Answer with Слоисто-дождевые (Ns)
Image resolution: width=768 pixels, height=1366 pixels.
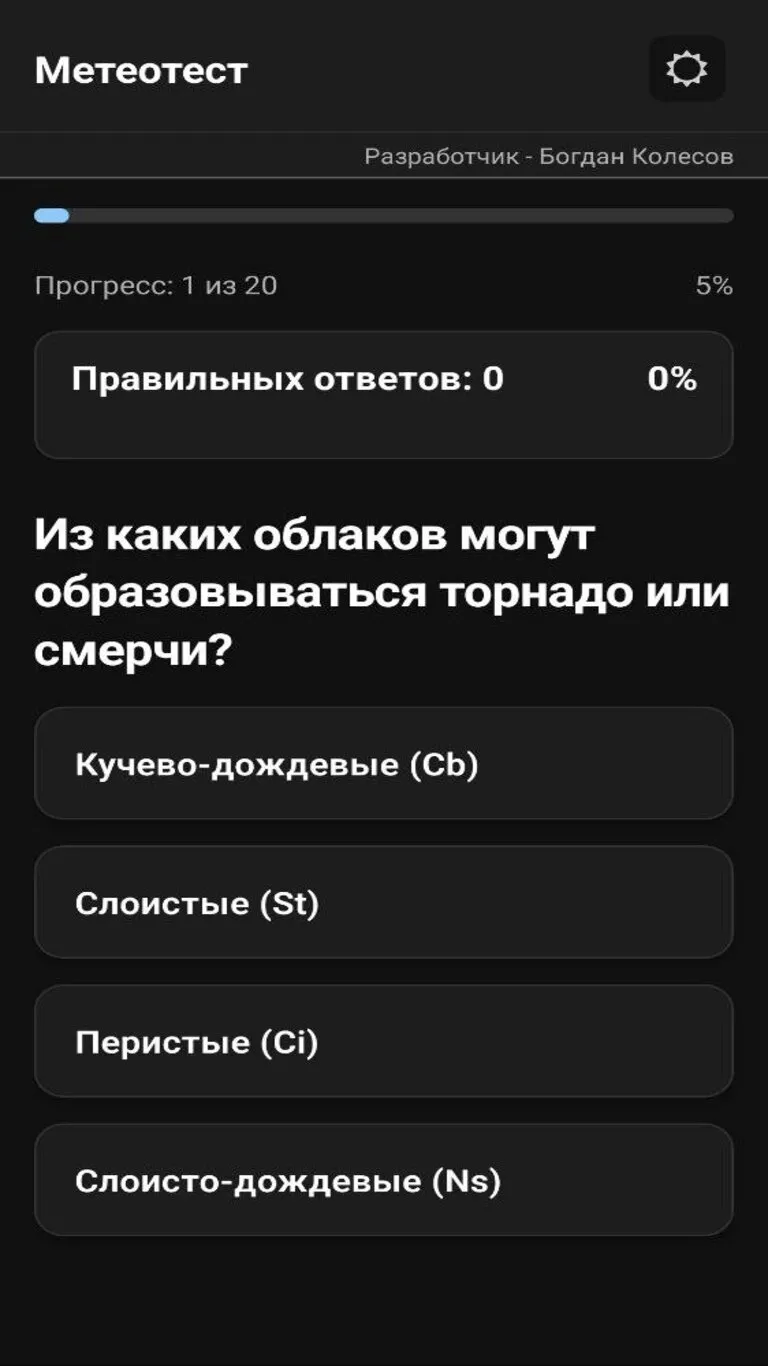tap(384, 1181)
